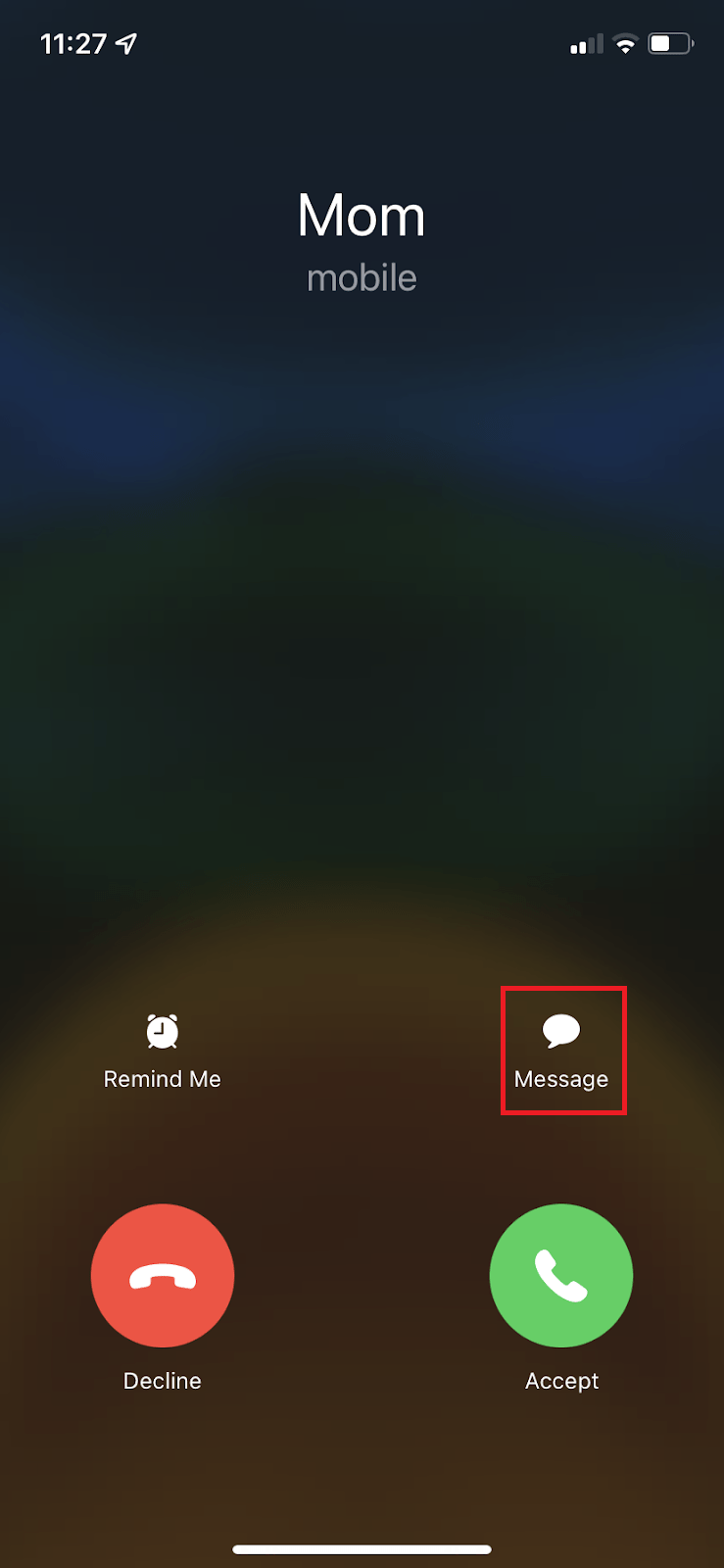Tap the Remind Me text label
The image size is (724, 1568).
pos(162,1079)
